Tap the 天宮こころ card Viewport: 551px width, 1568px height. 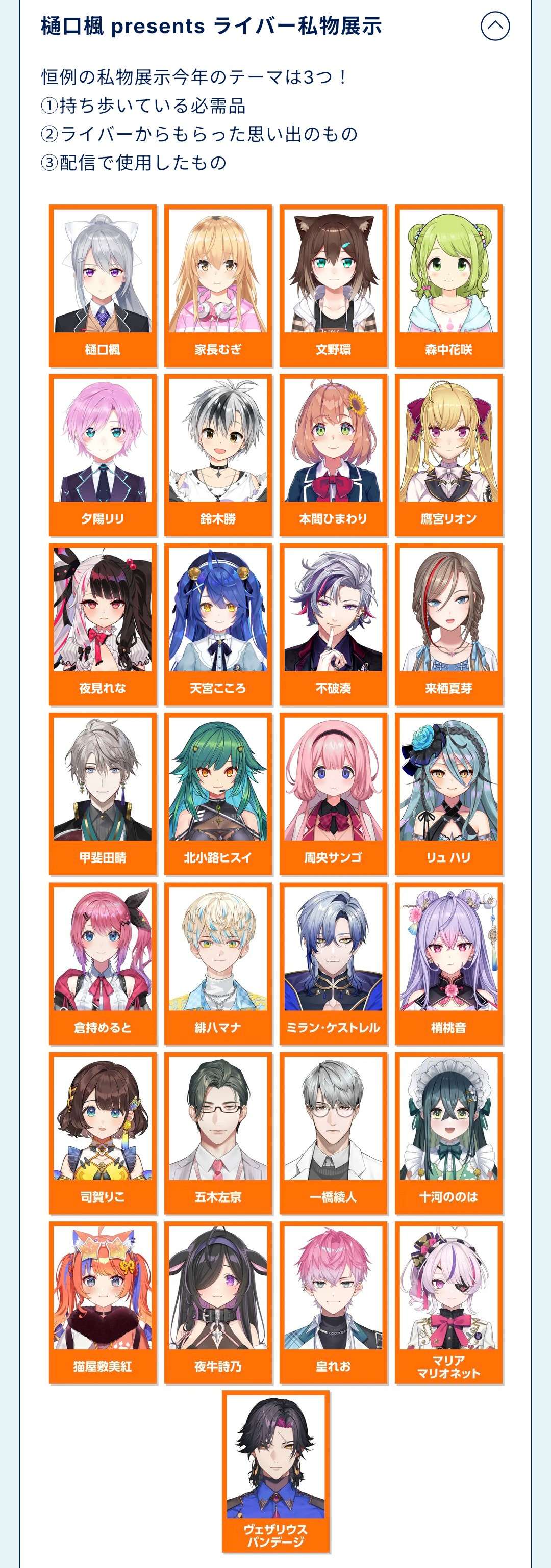[218, 624]
